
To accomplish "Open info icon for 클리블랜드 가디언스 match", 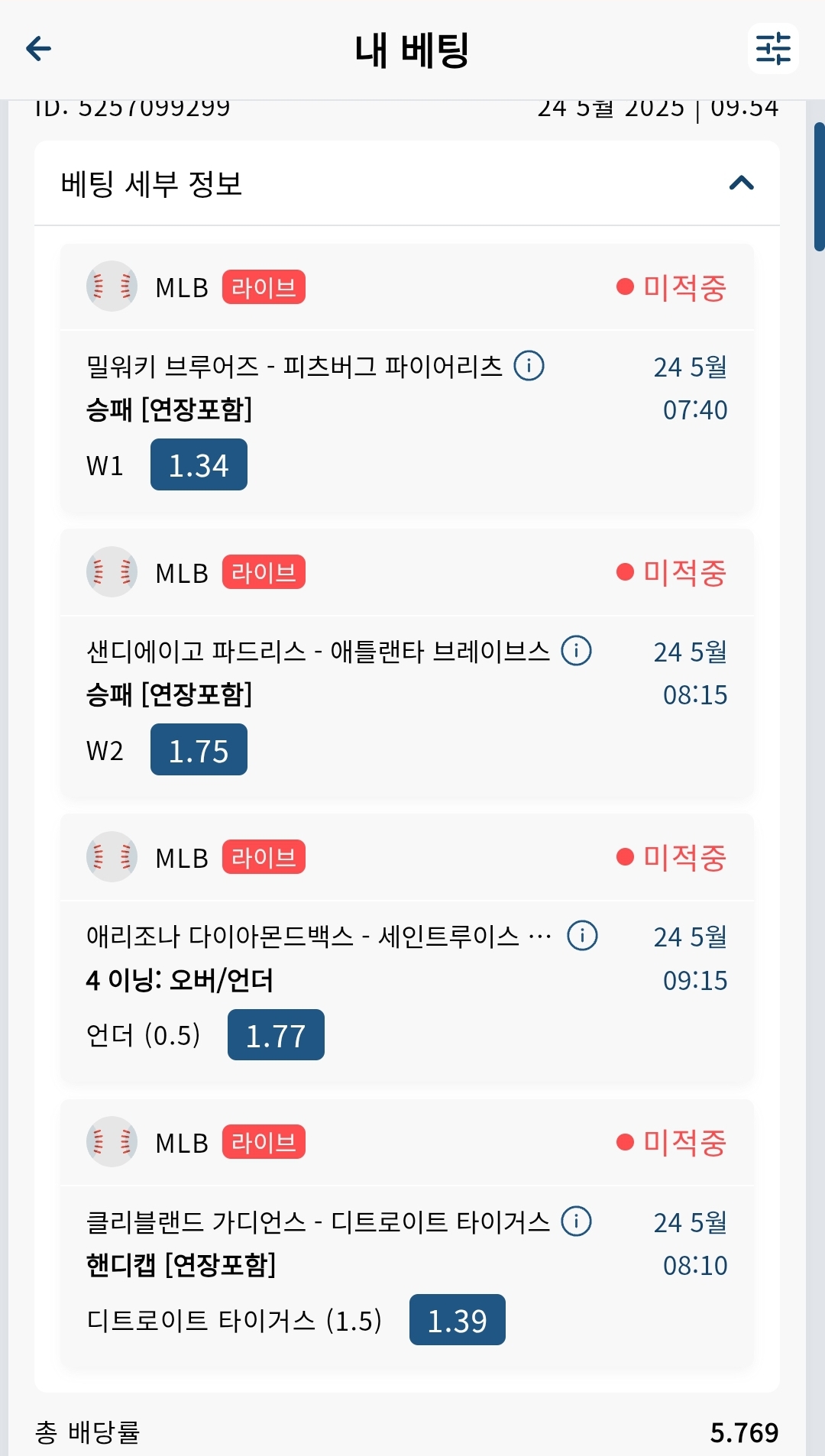I will pos(576,1221).
